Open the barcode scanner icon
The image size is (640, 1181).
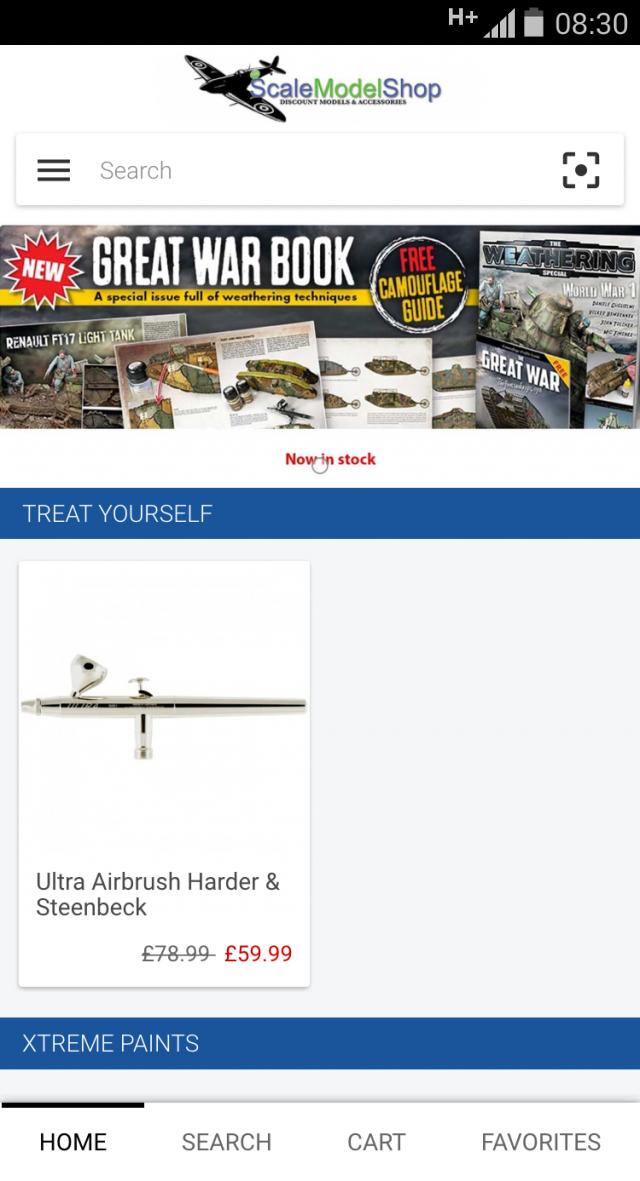pos(581,171)
